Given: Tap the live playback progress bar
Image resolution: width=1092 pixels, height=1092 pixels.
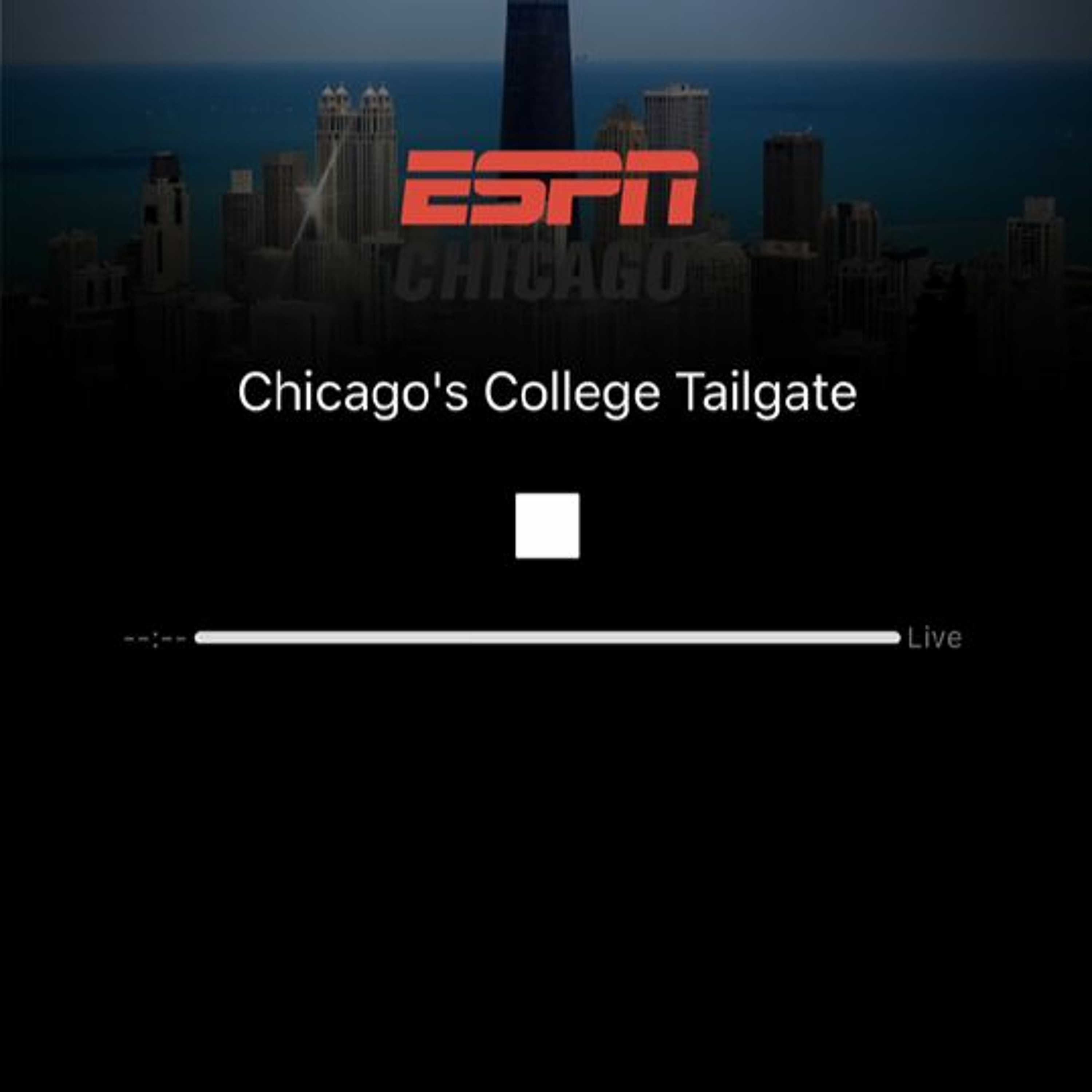Looking at the screenshot, I should [547, 638].
